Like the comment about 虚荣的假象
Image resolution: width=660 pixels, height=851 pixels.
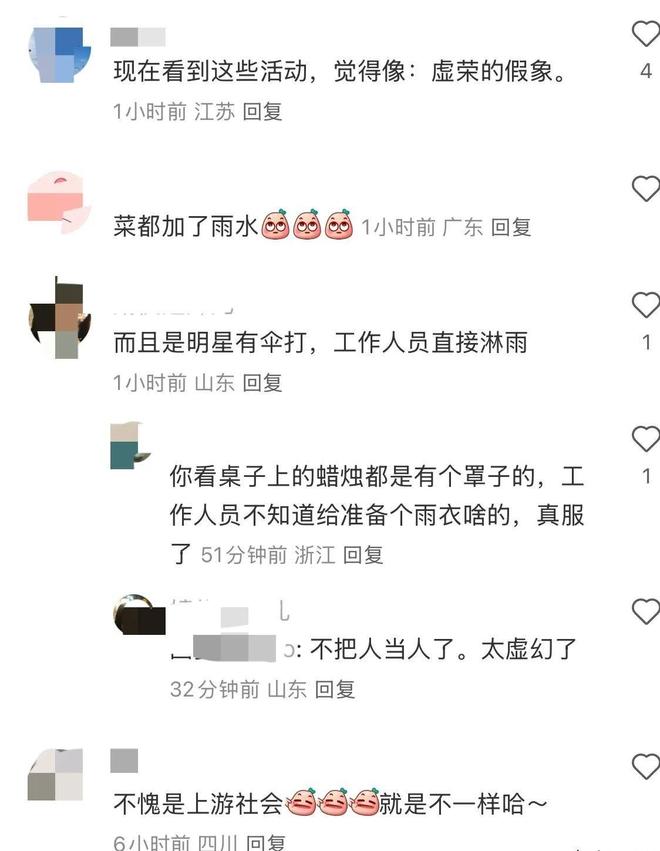646,35
